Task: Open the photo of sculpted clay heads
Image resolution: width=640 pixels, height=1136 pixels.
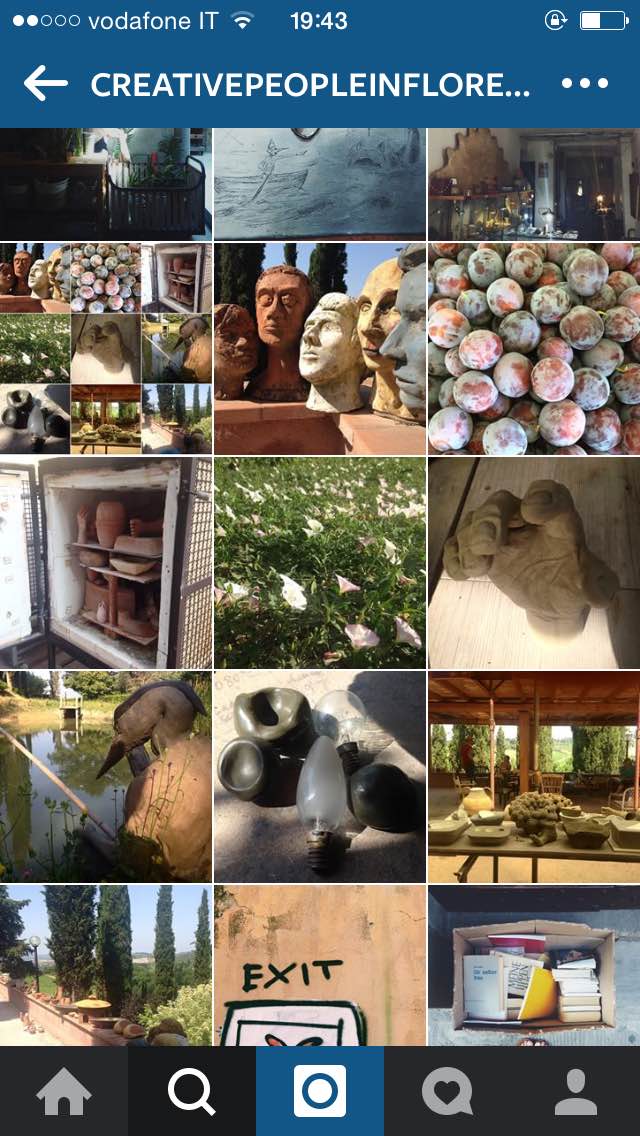Action: 320,348
